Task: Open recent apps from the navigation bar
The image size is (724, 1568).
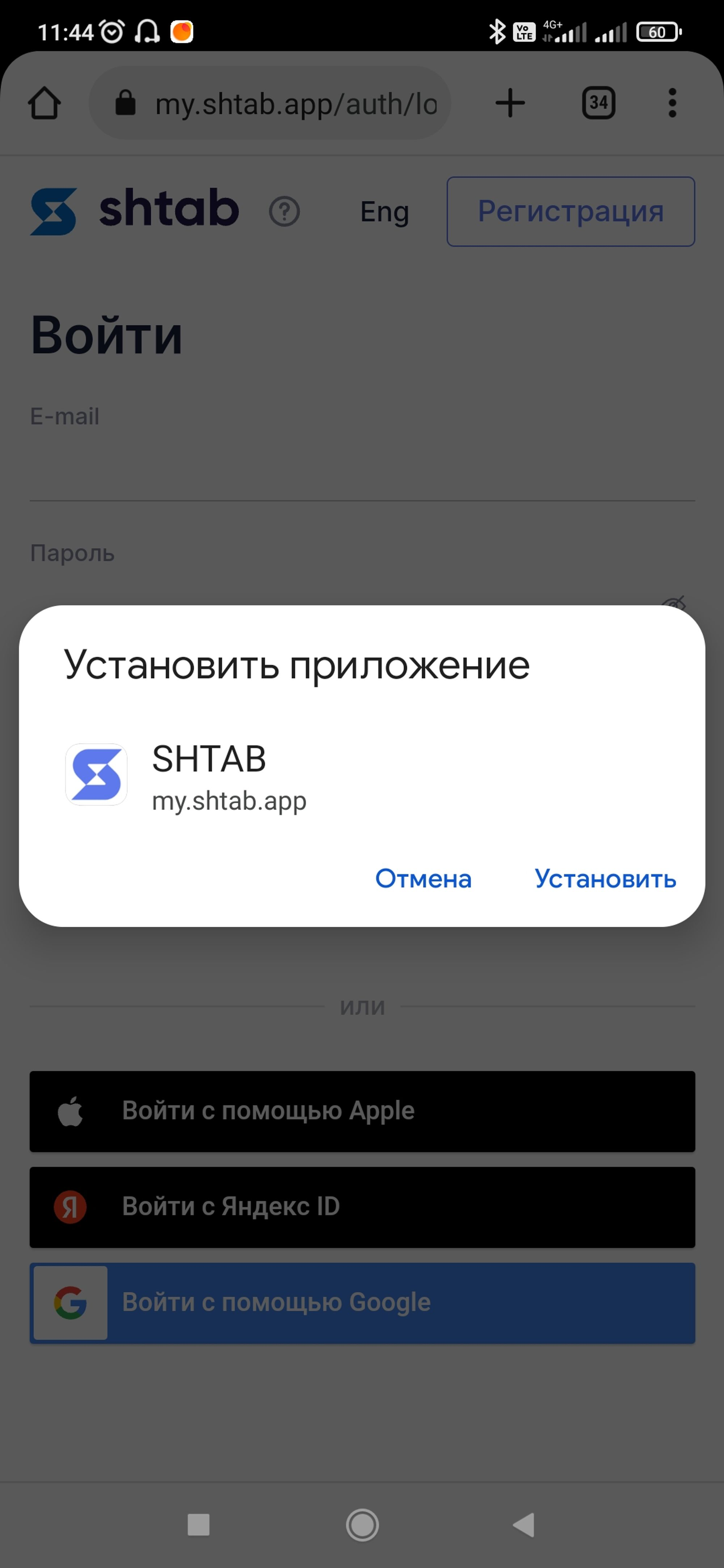Action: 198,1525
